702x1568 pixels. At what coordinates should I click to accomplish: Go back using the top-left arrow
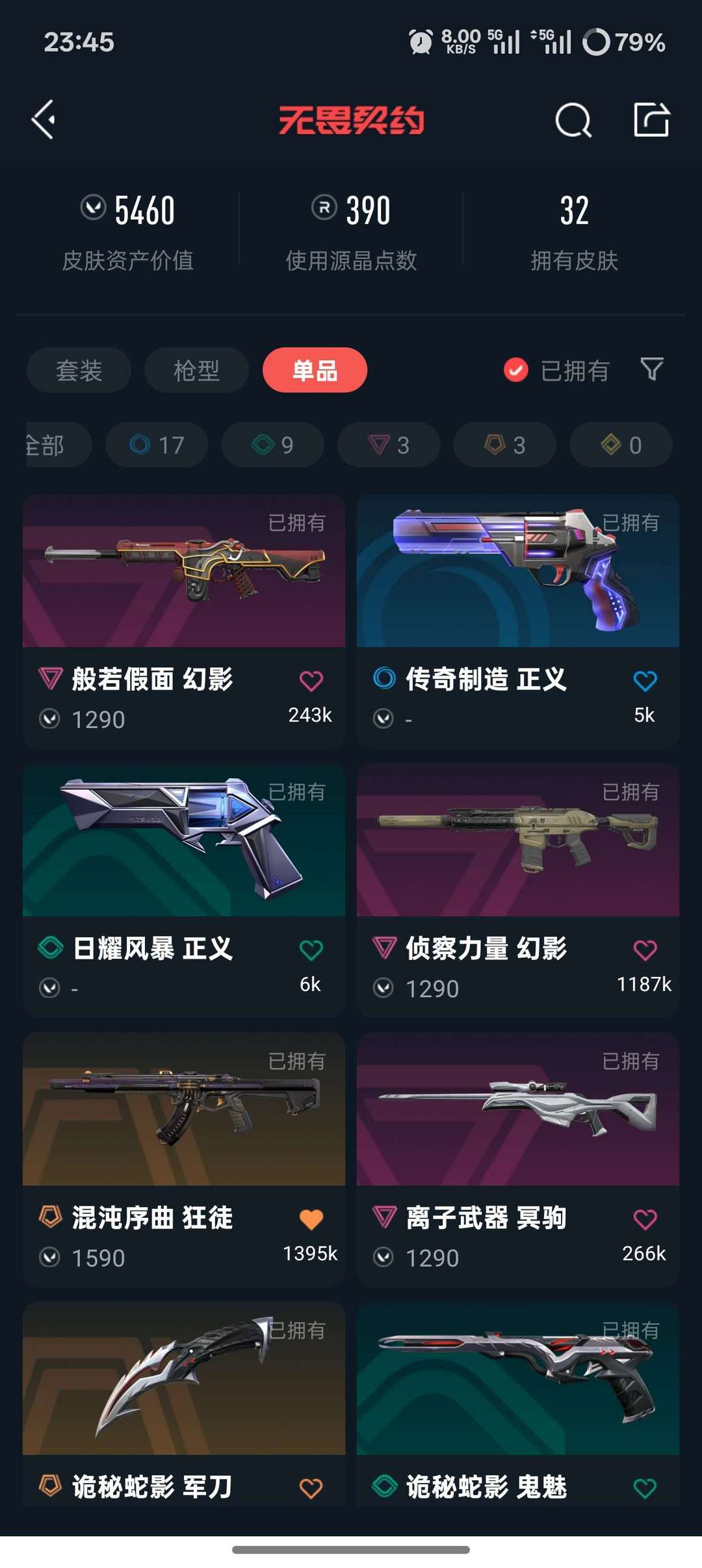(44, 120)
